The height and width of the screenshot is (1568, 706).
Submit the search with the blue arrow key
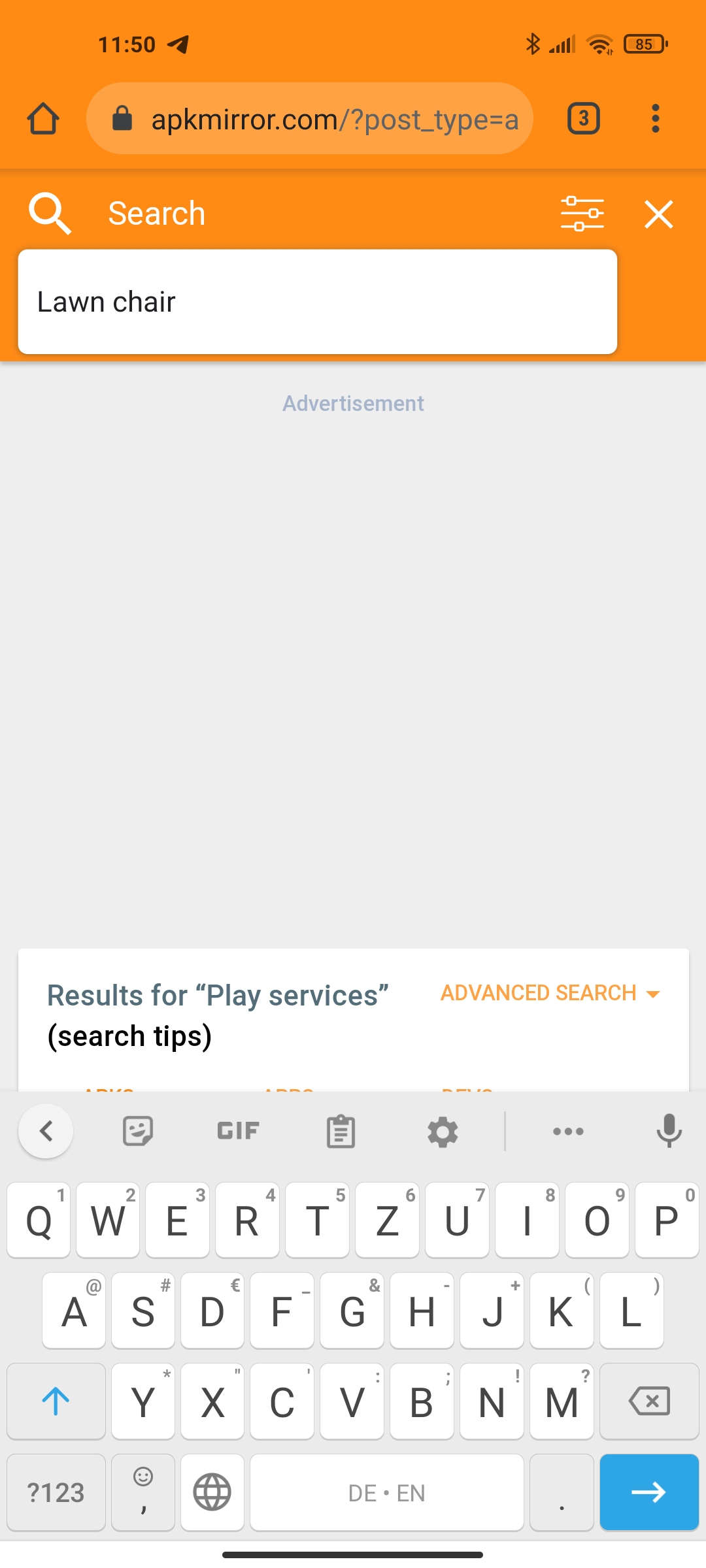[x=649, y=1492]
